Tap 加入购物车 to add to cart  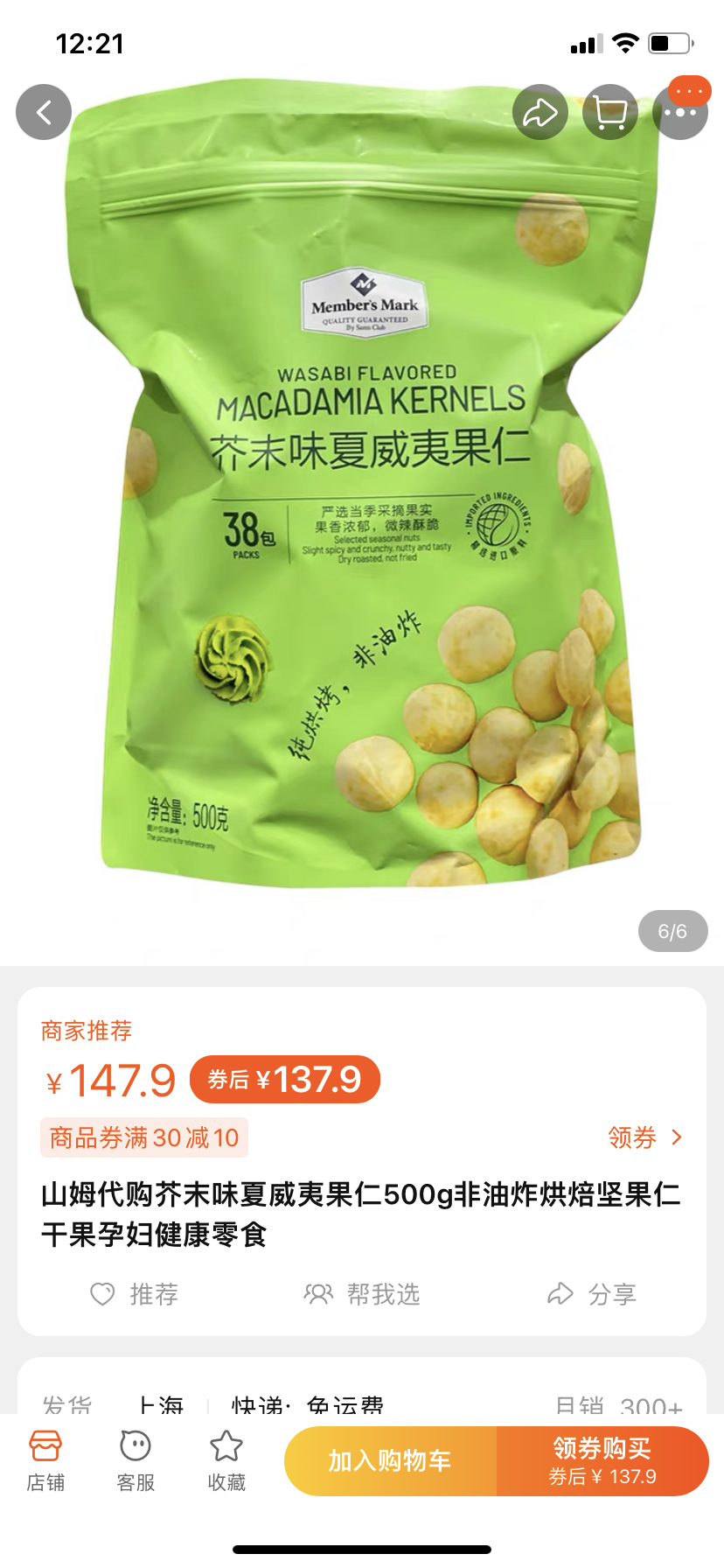390,1460
